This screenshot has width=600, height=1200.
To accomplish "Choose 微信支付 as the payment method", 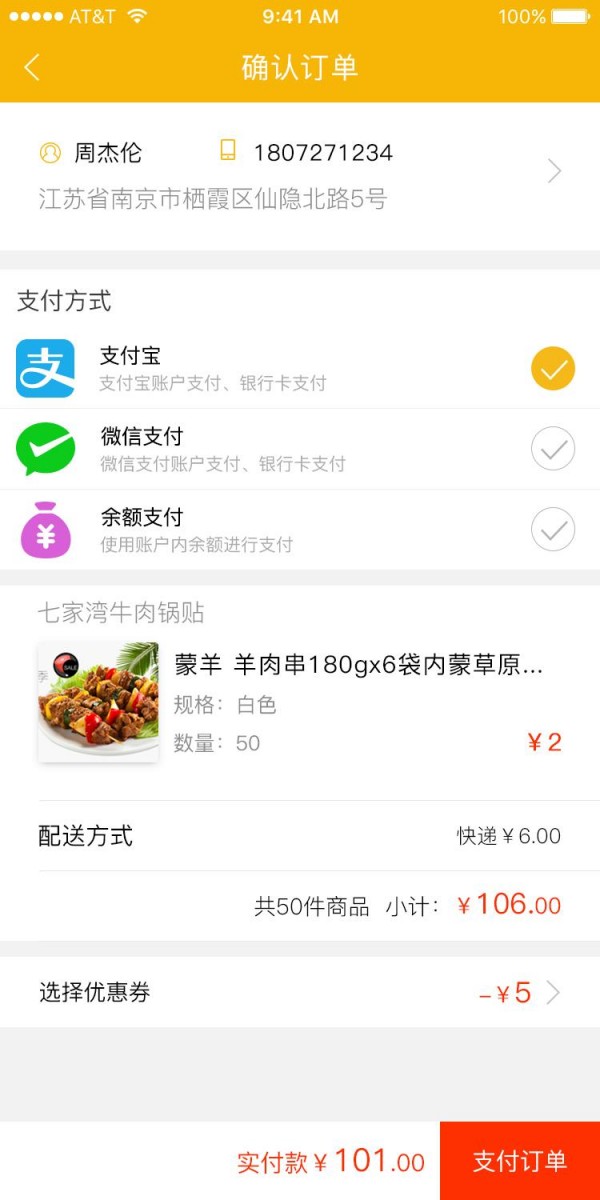I will (552, 449).
